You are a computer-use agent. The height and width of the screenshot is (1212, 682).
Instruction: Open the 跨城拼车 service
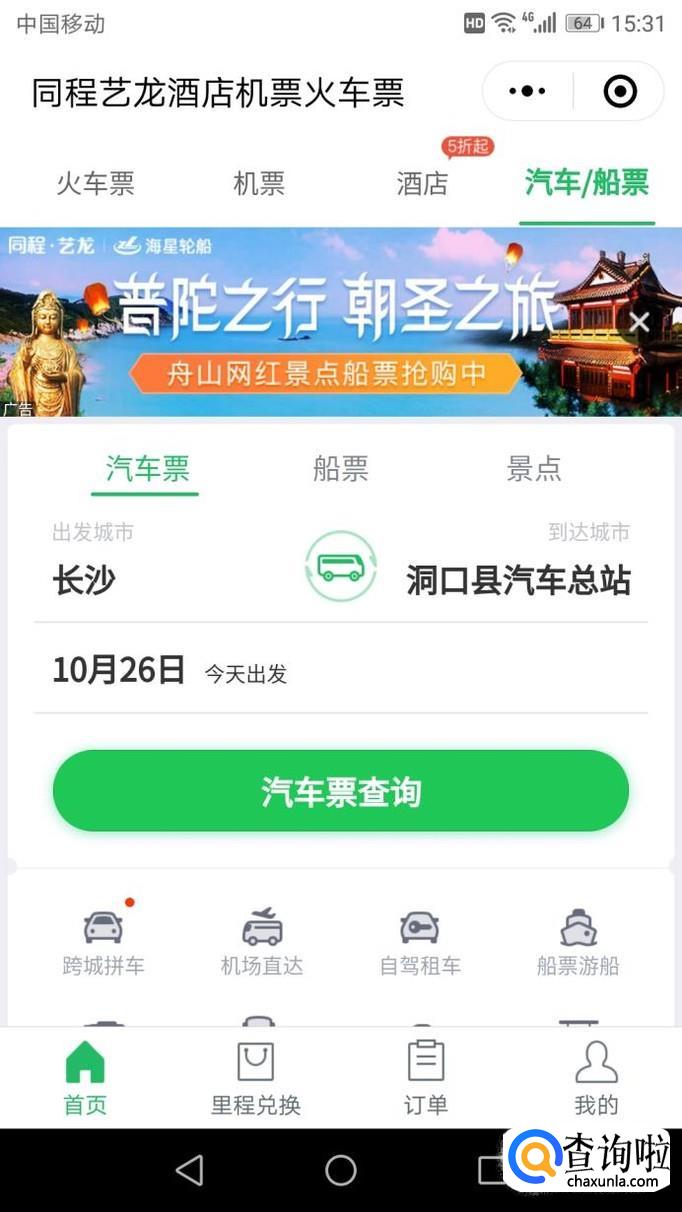(103, 942)
